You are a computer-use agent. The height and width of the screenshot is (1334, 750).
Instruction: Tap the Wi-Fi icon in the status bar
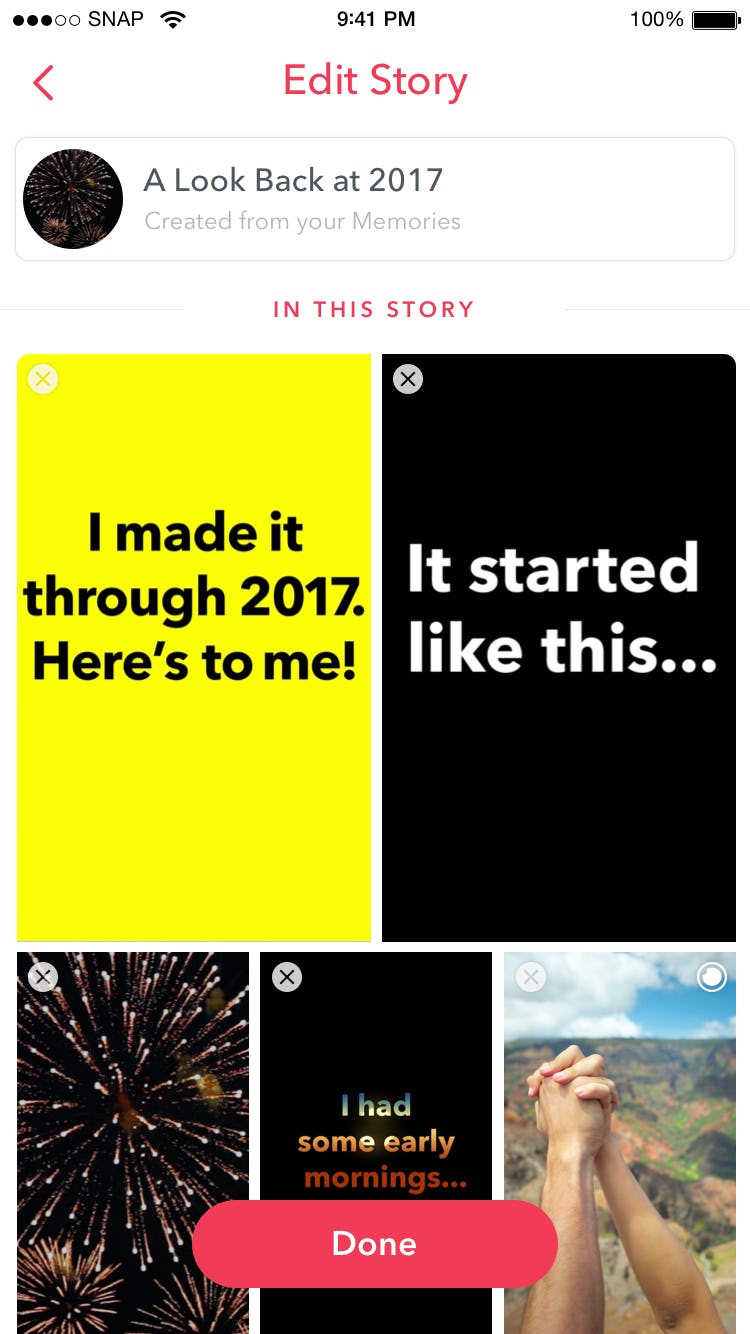(x=172, y=18)
